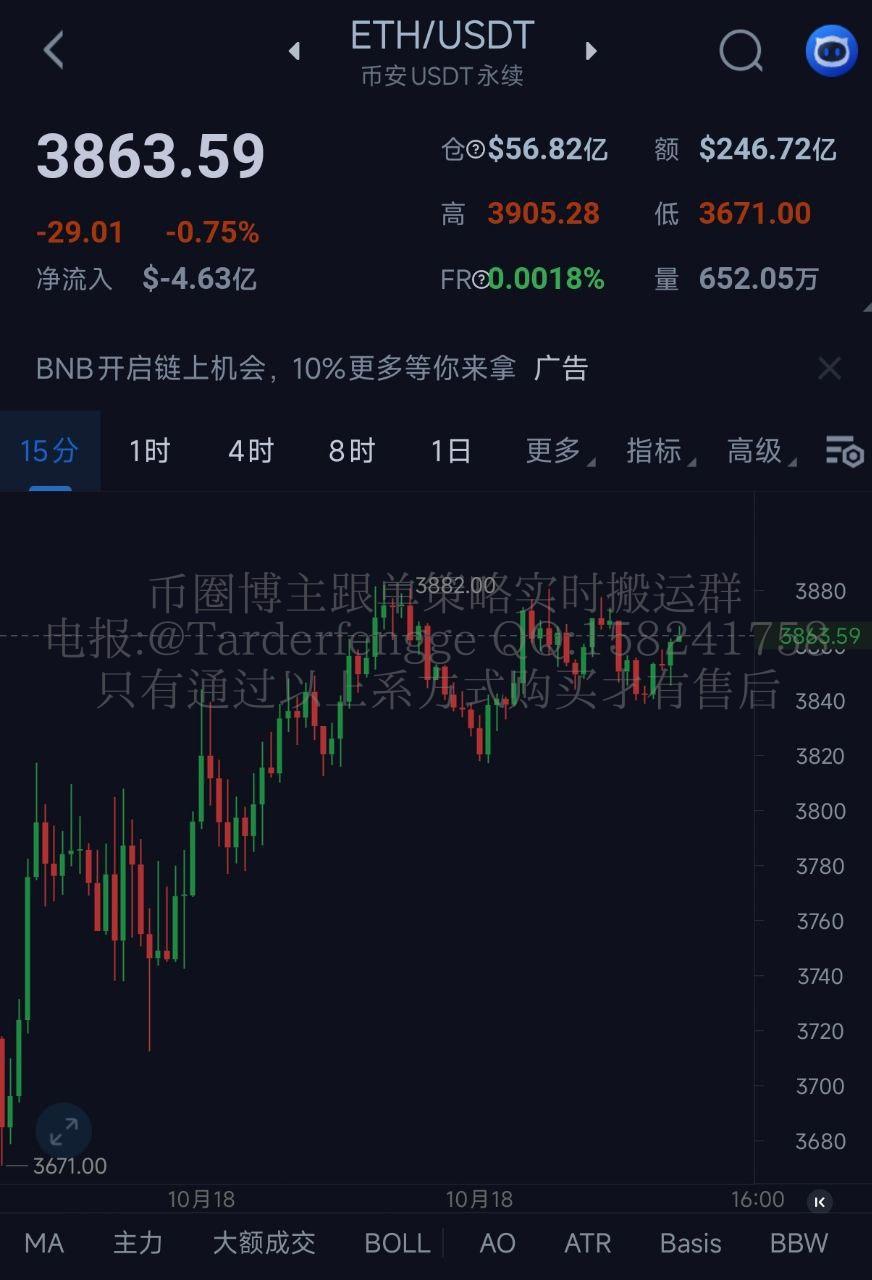Open chart settings icon
The width and height of the screenshot is (872, 1280).
pyautogui.click(x=843, y=451)
